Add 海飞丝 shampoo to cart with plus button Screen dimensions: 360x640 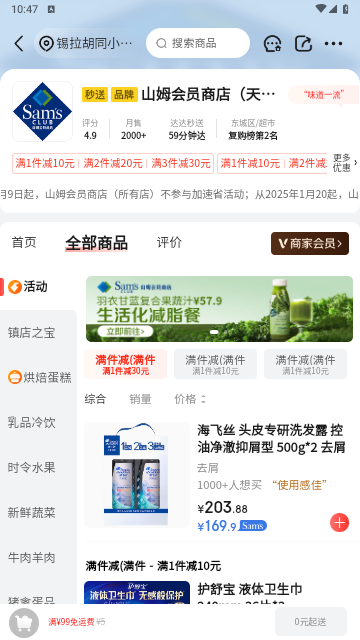(340, 522)
